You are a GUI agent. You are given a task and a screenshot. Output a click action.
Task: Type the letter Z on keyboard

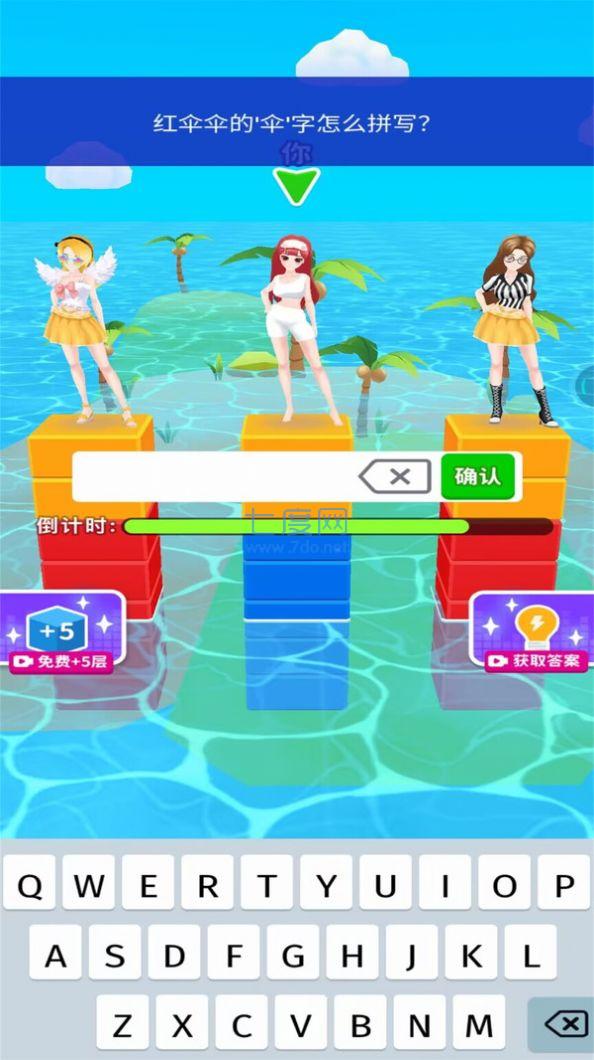click(x=122, y=1026)
